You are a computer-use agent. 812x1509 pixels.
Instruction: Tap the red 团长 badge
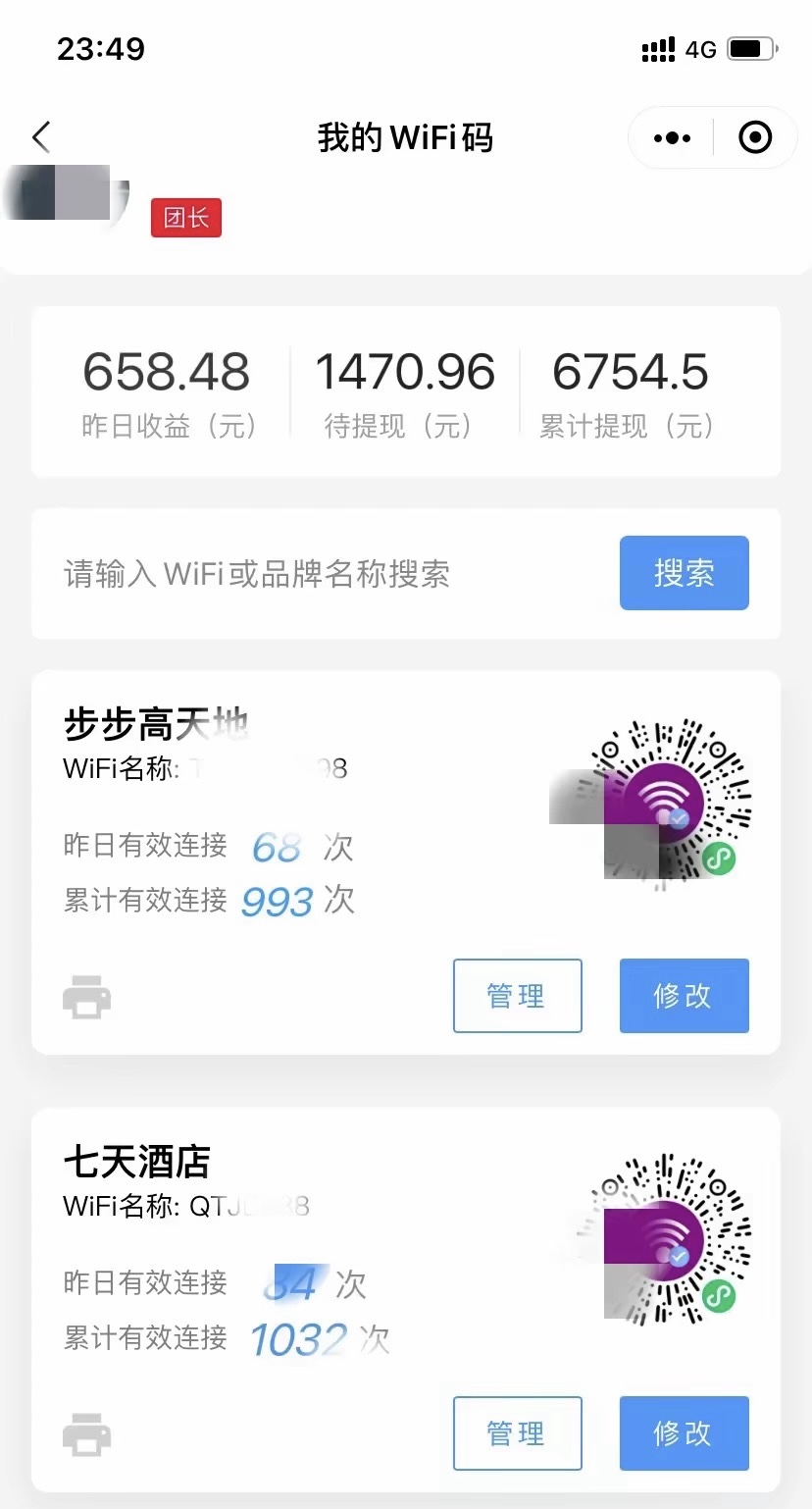(185, 218)
